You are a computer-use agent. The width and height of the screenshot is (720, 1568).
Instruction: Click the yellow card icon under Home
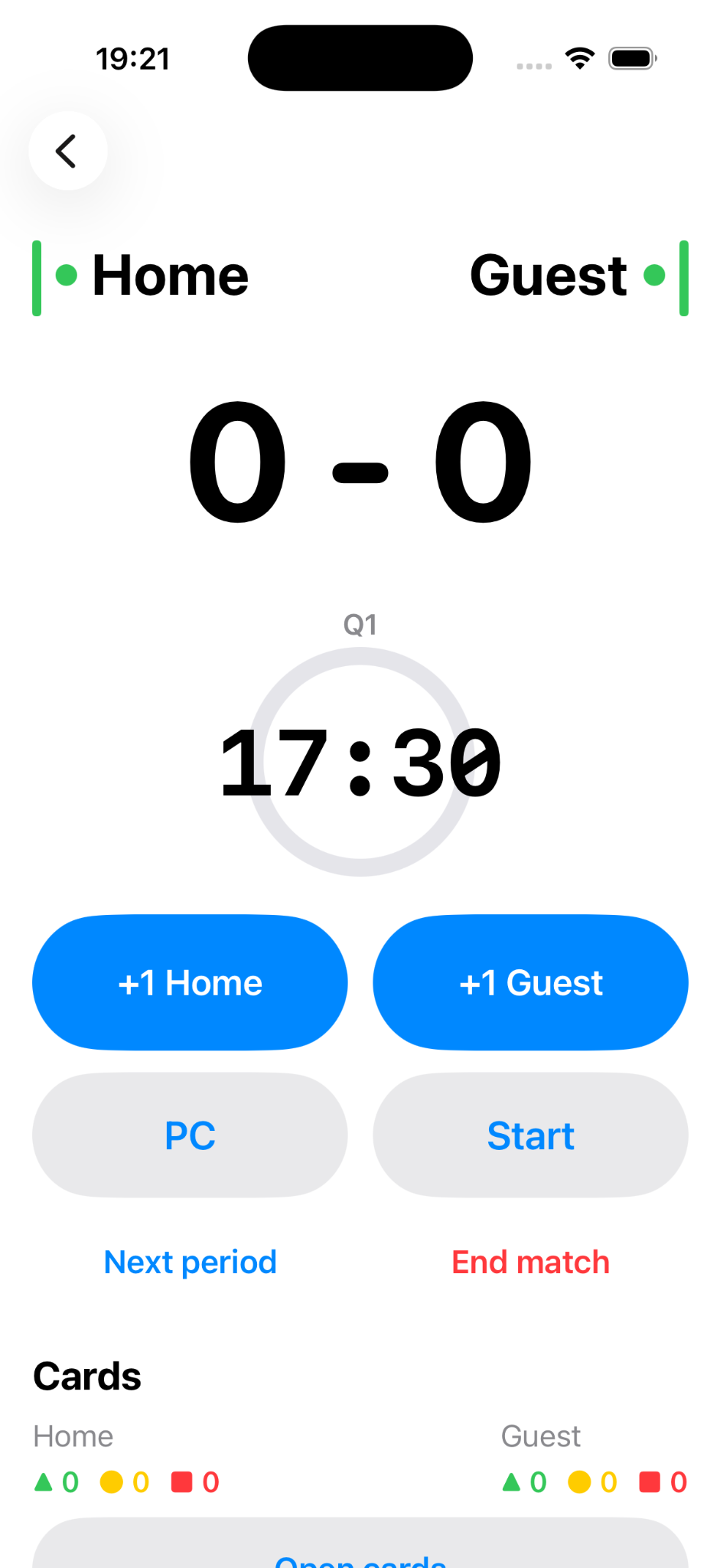pos(113,1481)
